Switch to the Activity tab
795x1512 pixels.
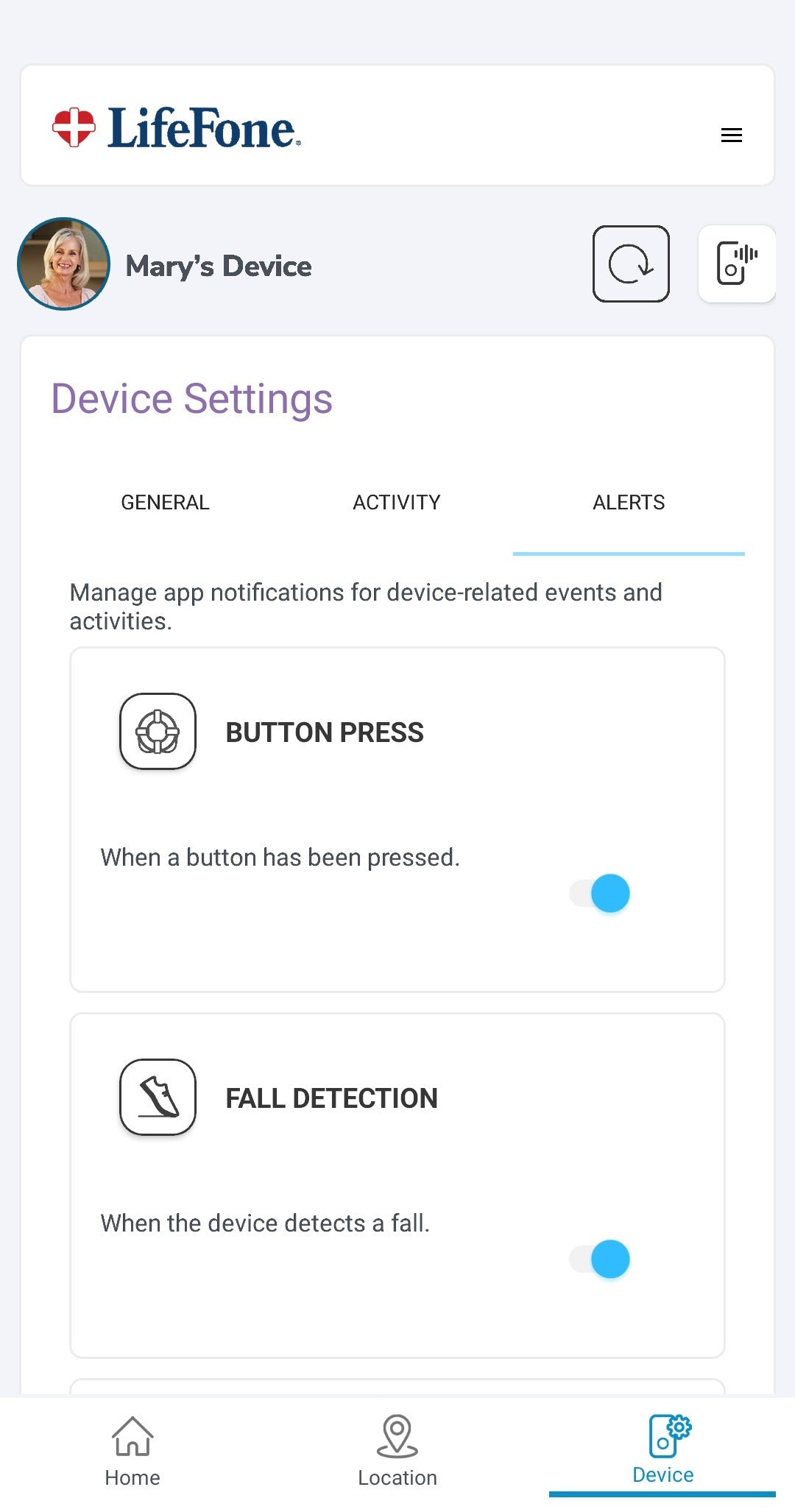[397, 503]
